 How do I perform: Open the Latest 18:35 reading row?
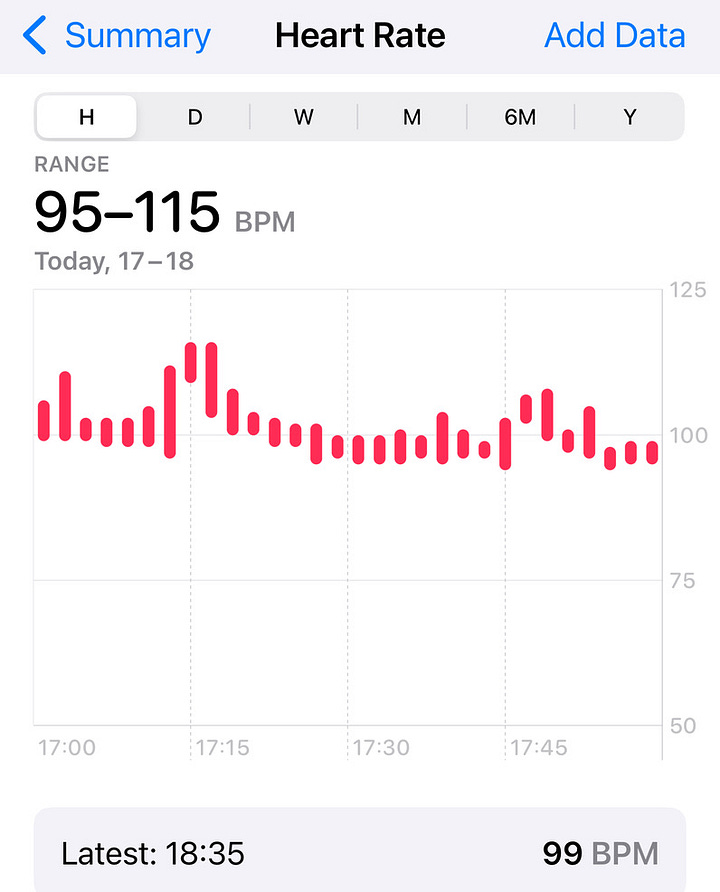[x=360, y=851]
